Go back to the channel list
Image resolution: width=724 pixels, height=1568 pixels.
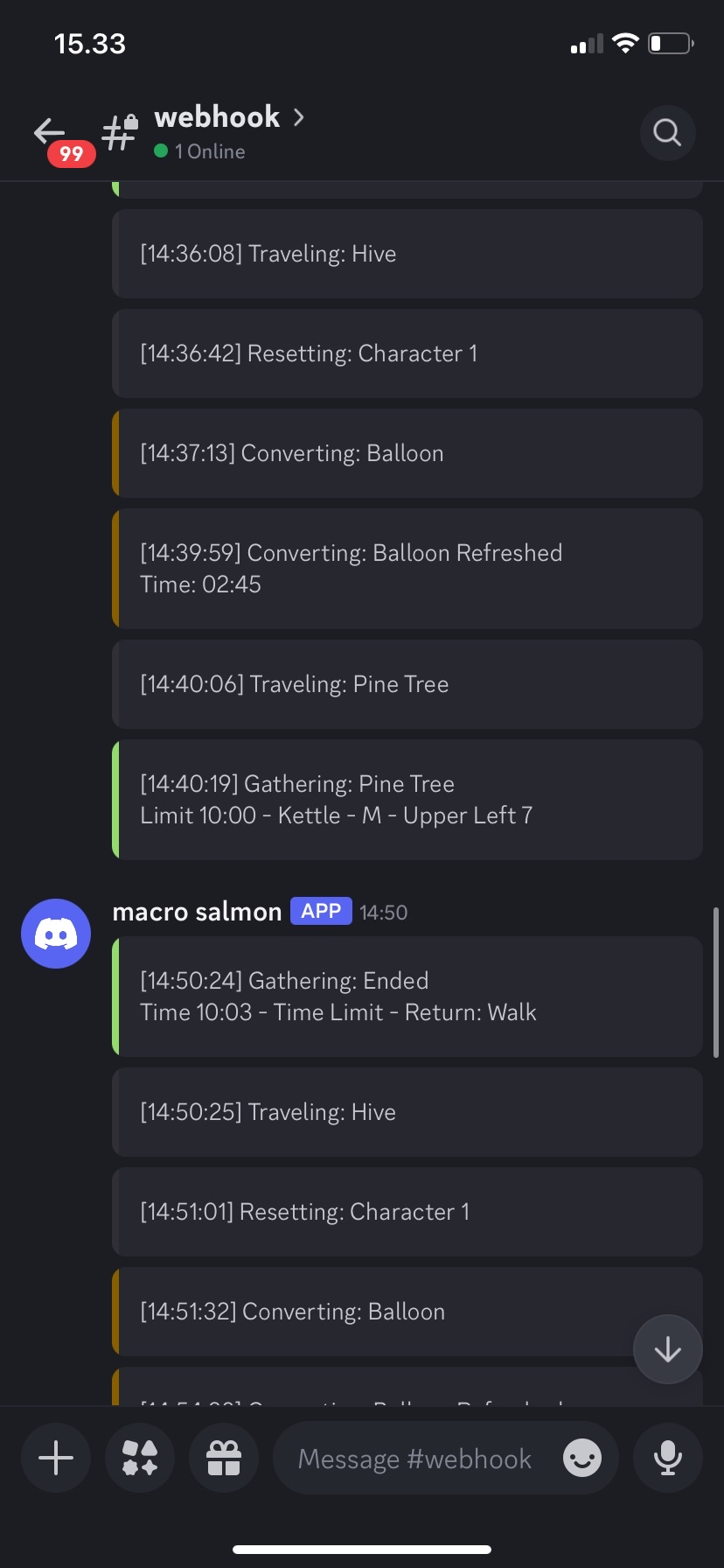click(51, 133)
